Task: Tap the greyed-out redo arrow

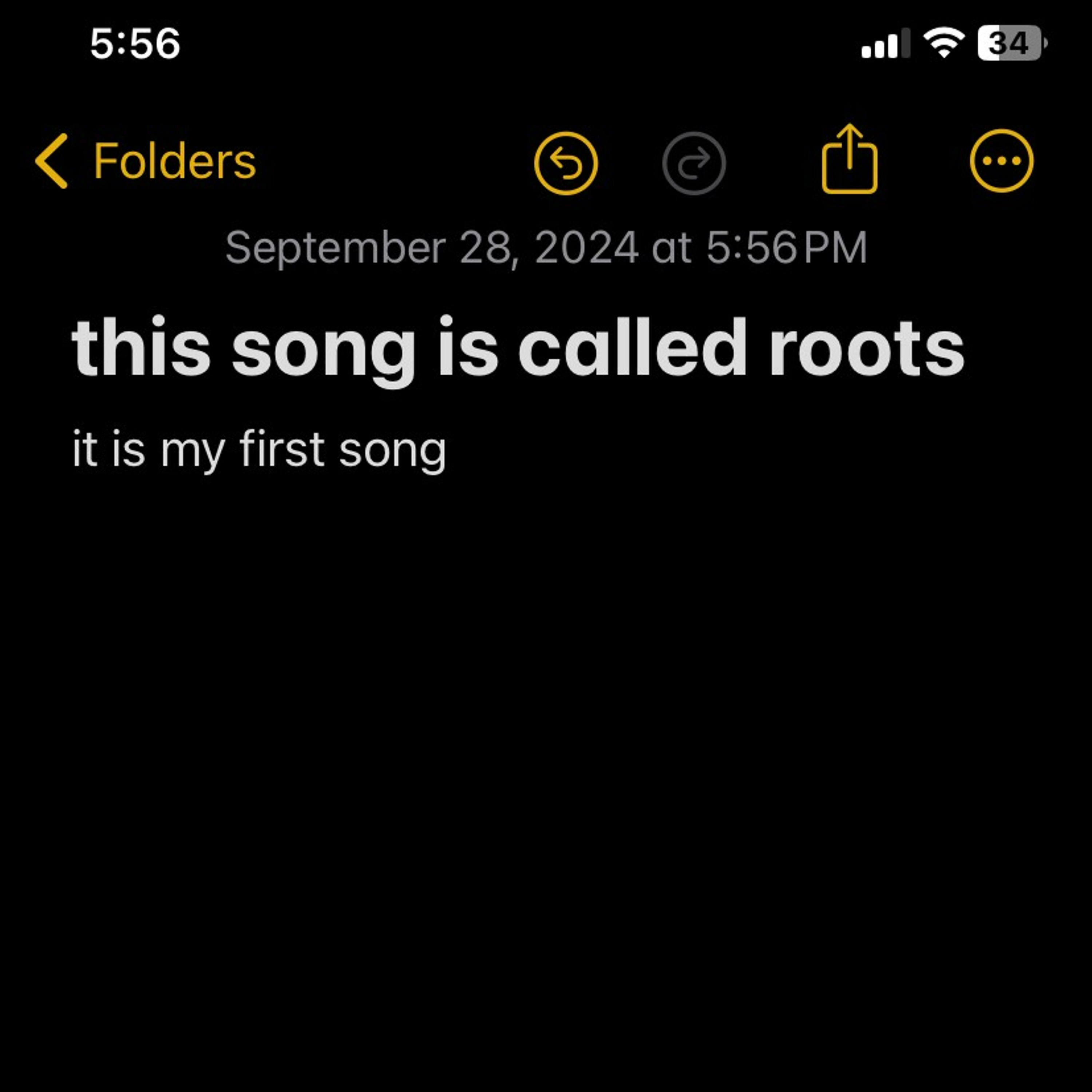Action: [693, 163]
